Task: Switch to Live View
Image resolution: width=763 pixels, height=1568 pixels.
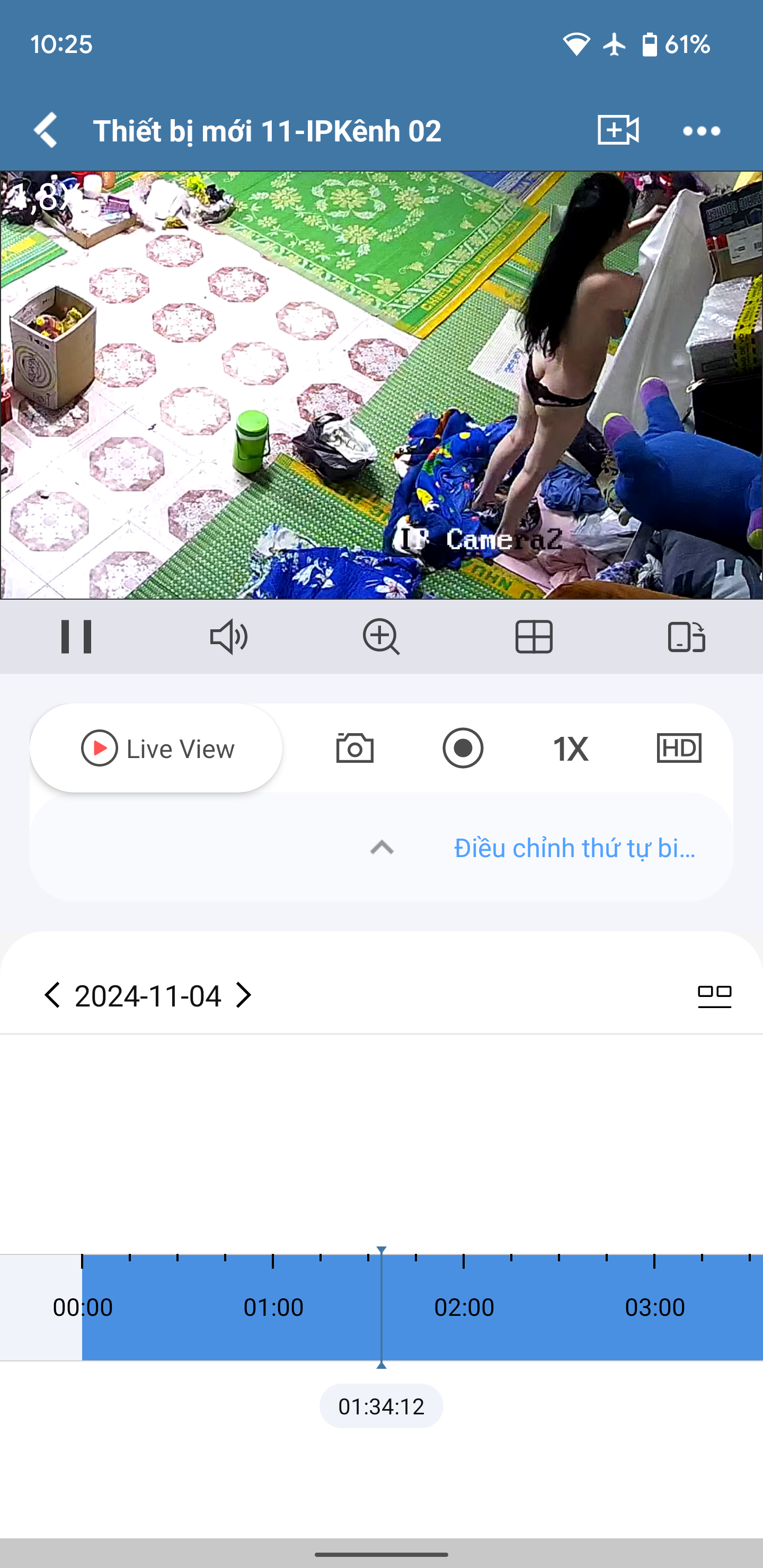Action: coord(156,748)
